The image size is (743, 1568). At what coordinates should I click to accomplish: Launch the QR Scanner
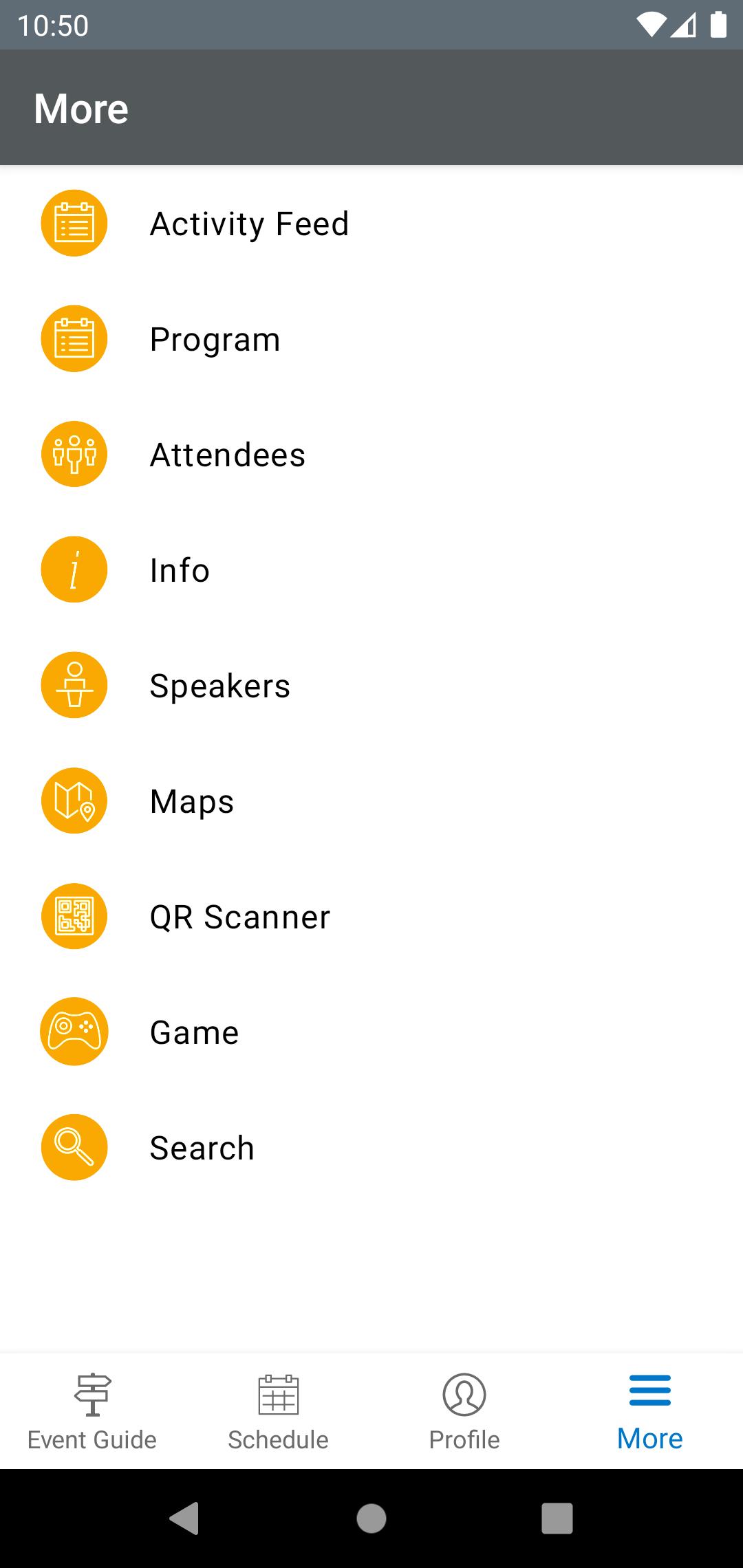click(371, 917)
